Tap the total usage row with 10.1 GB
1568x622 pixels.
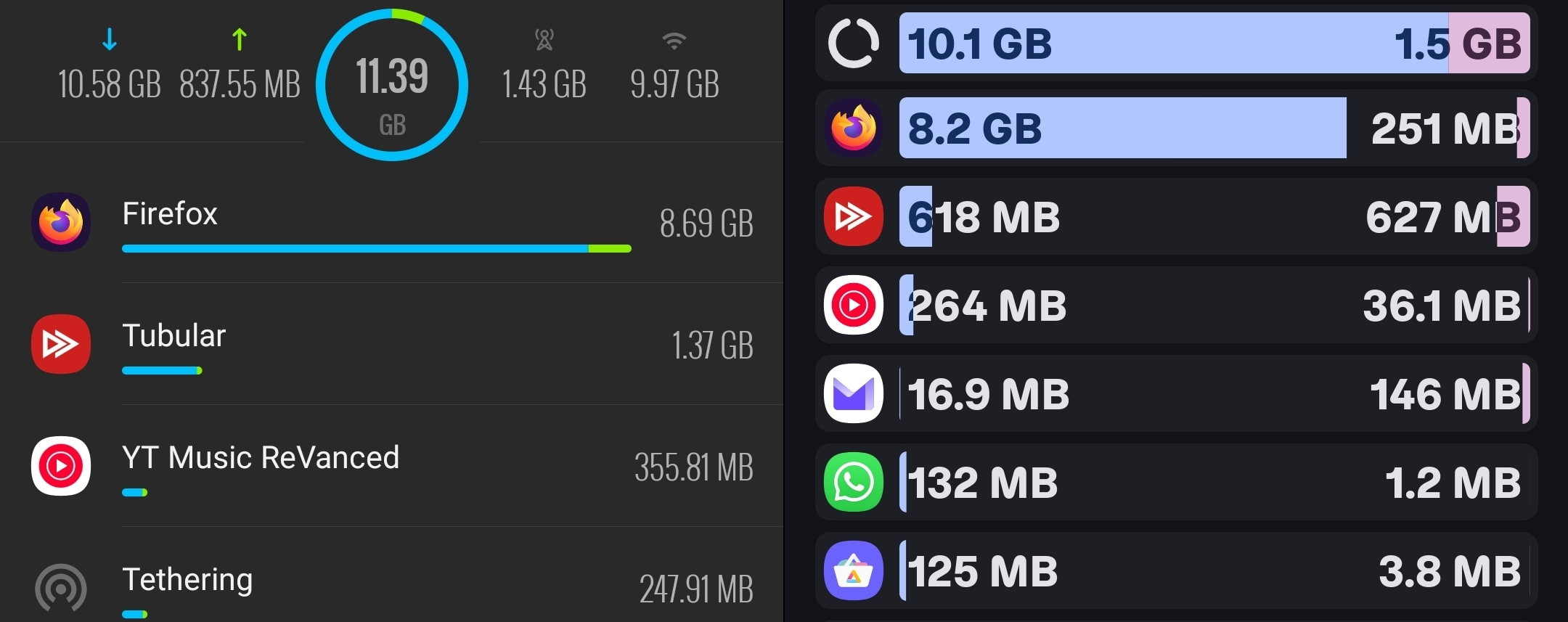coord(1176,43)
